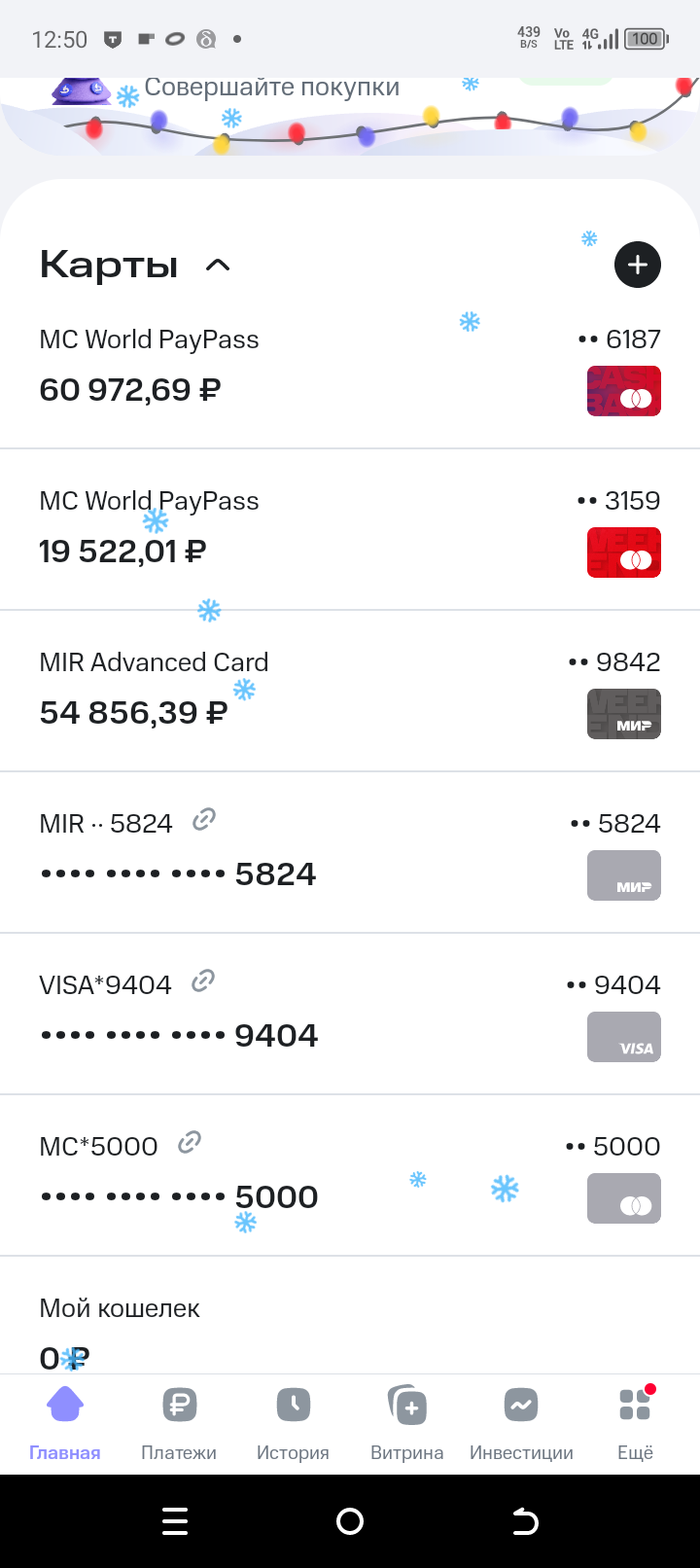Open linked MC card 5000

(x=350, y=1175)
